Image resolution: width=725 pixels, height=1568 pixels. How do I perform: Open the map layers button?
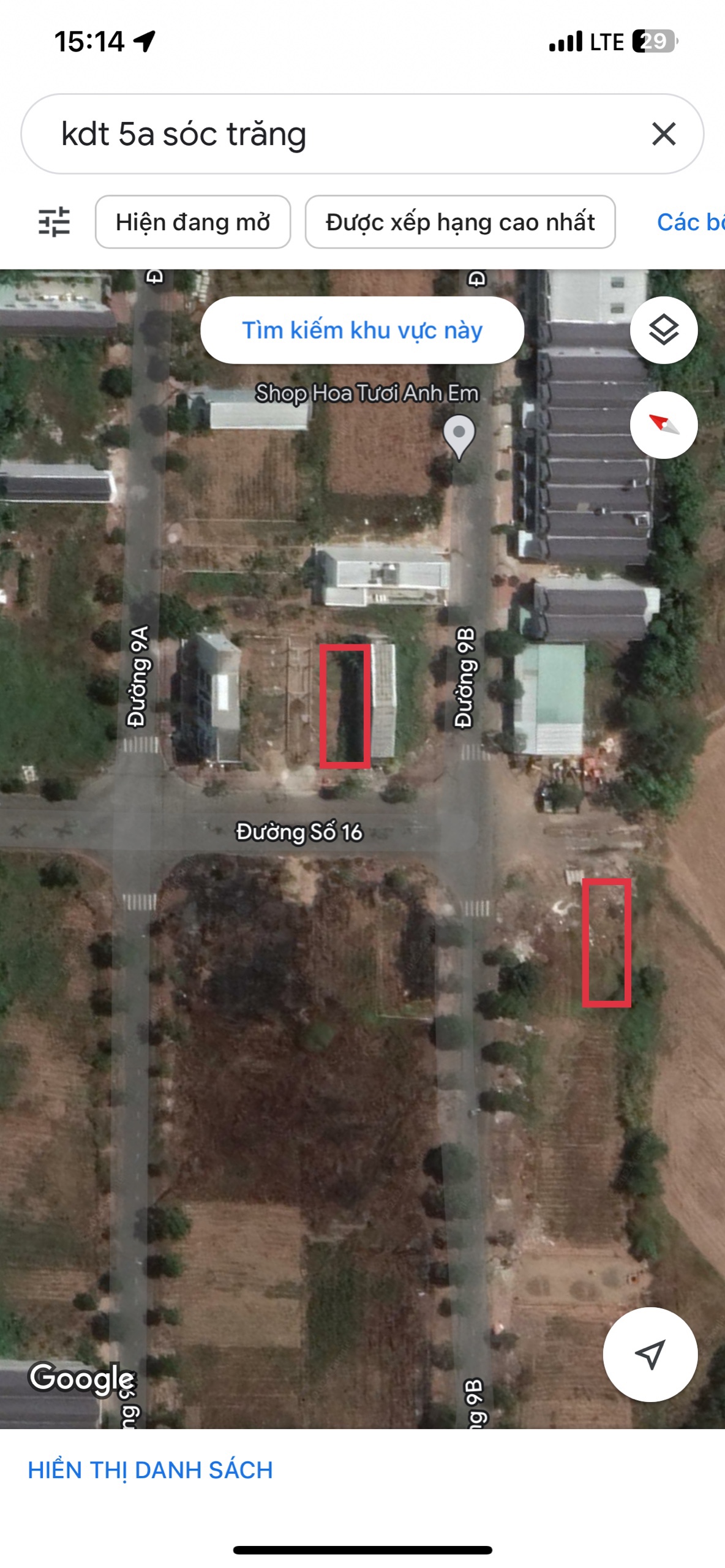click(664, 330)
